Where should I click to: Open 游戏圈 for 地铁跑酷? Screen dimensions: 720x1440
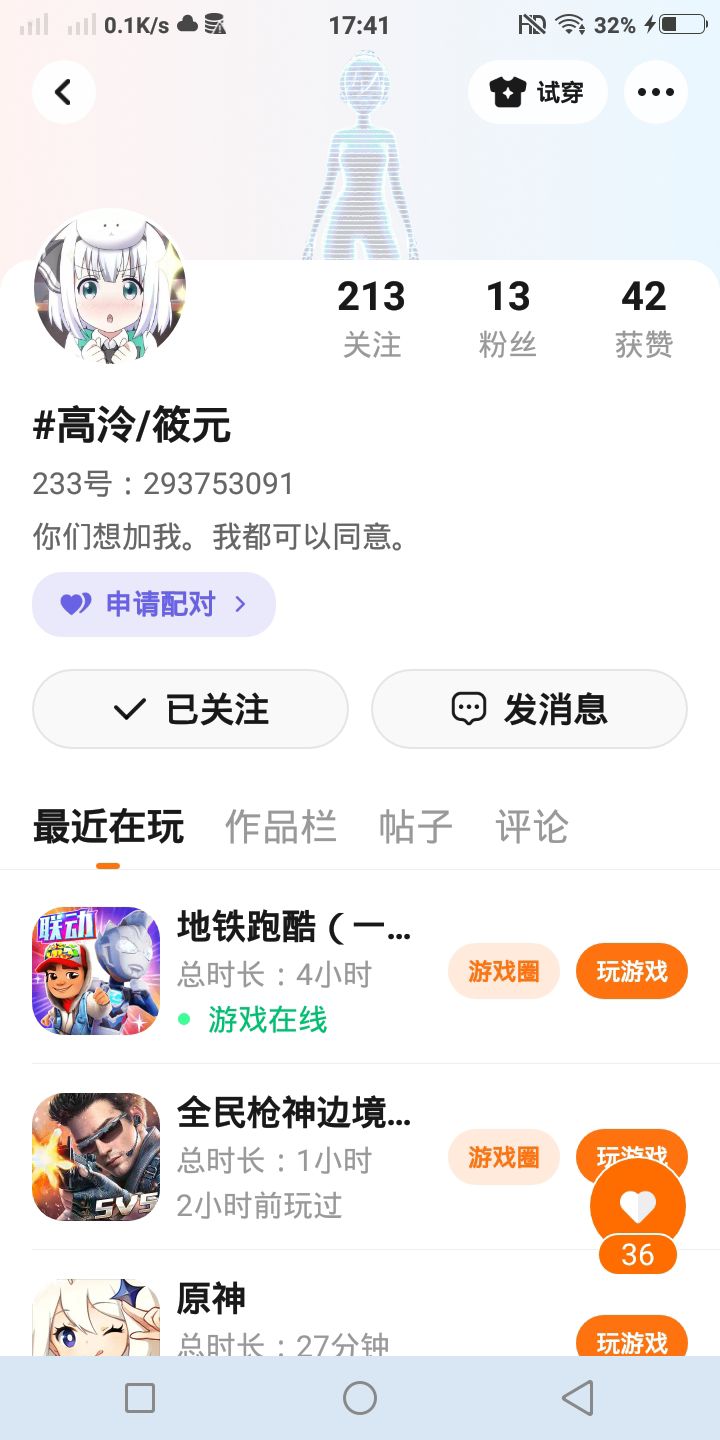tap(503, 971)
